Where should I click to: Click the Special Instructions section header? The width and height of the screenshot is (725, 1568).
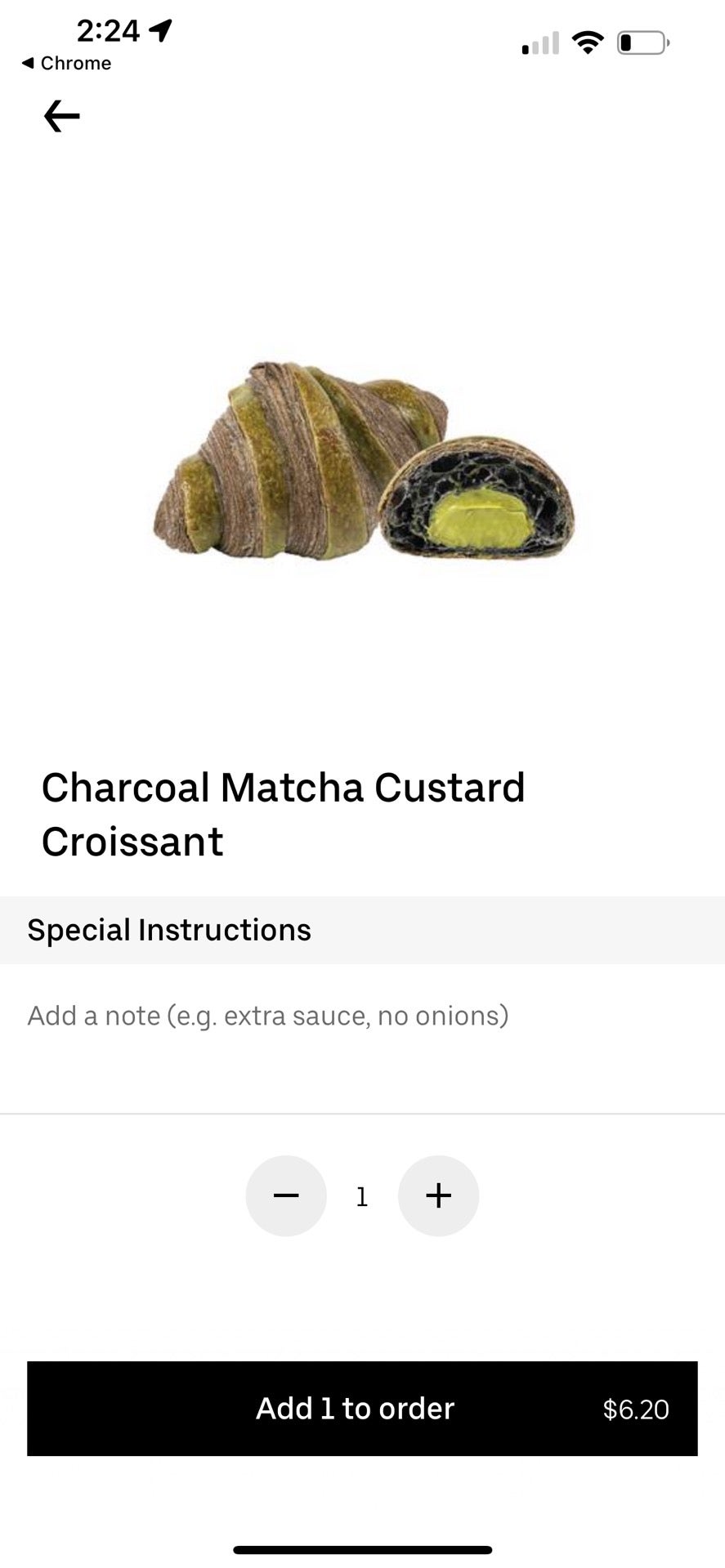point(168,929)
